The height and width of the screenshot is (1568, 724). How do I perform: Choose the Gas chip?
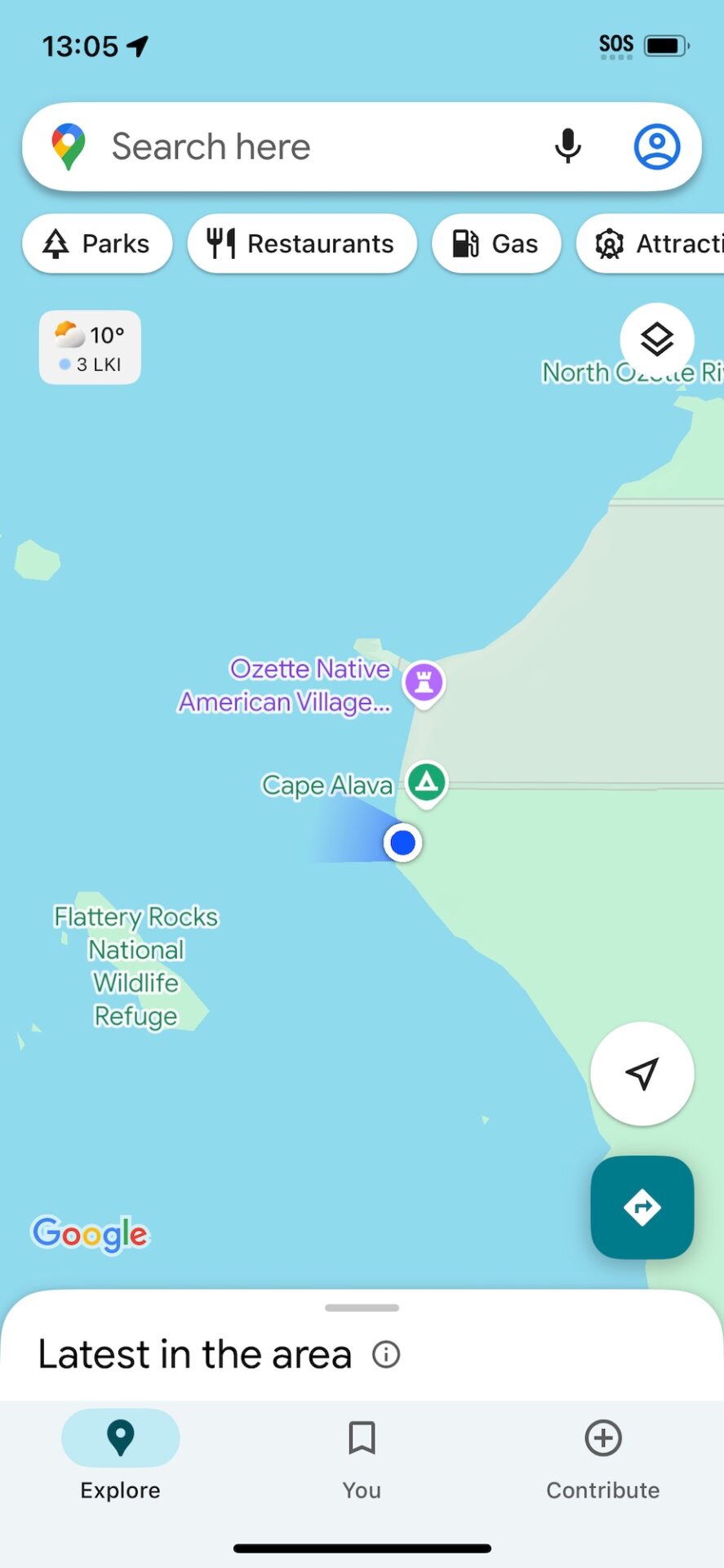496,243
